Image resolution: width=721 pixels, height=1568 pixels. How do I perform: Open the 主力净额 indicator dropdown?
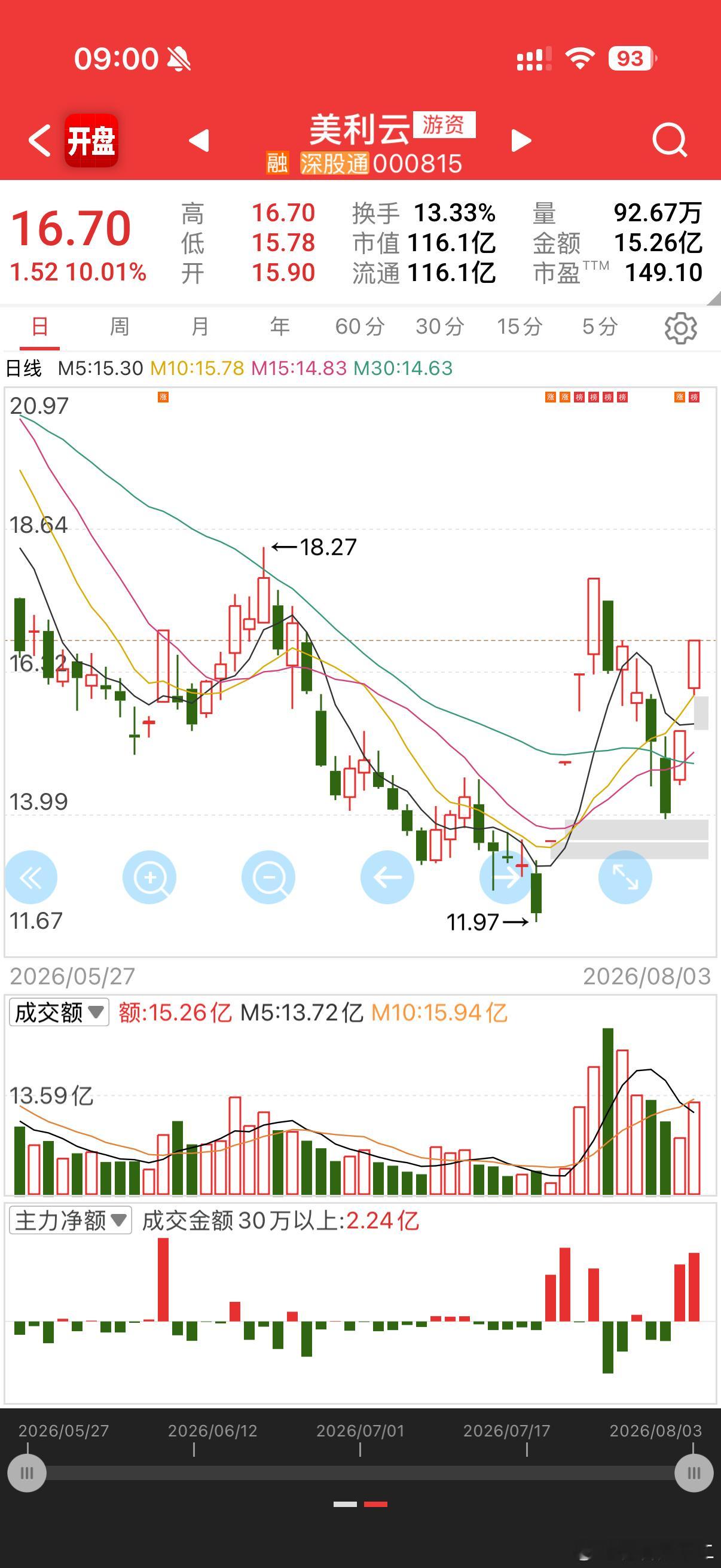[x=71, y=1221]
